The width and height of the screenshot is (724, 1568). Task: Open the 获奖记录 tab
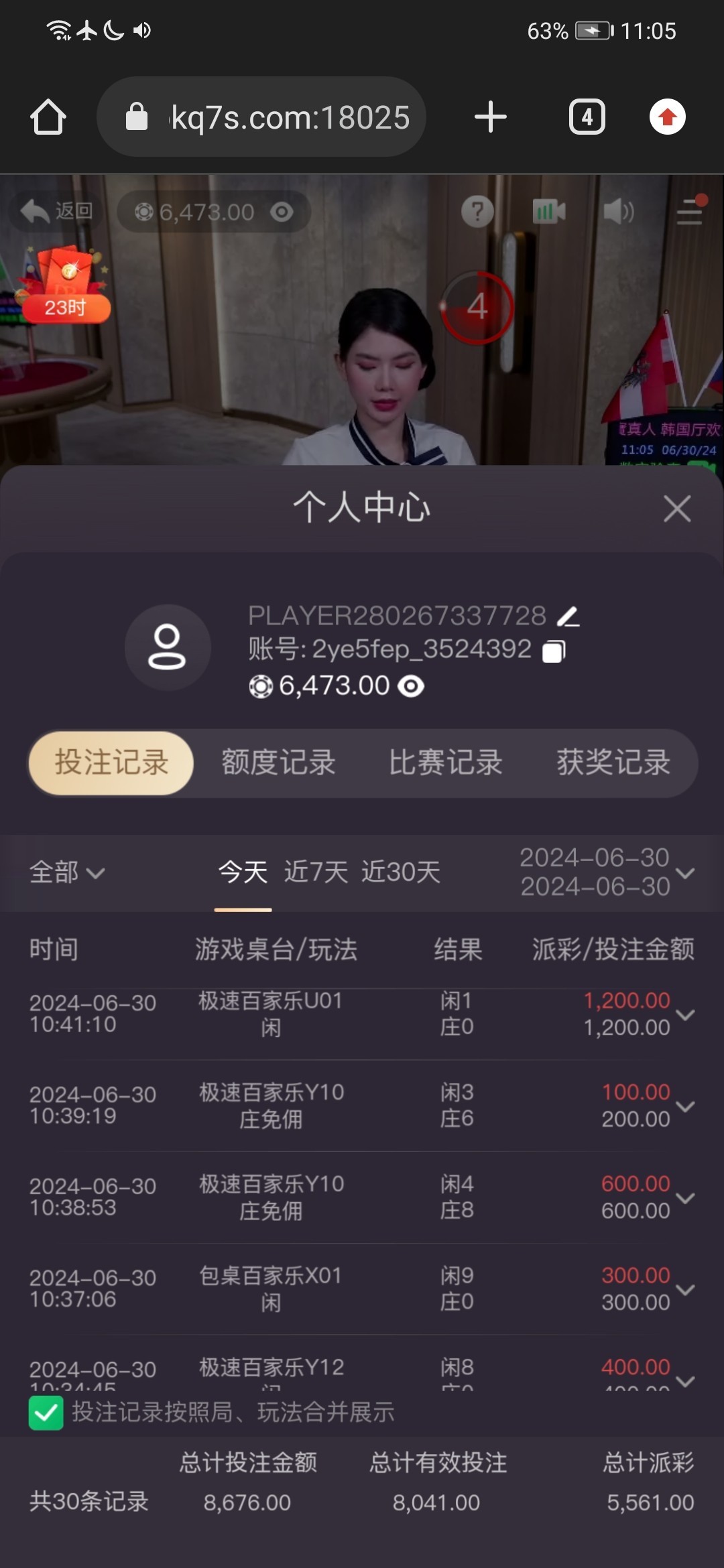613,763
